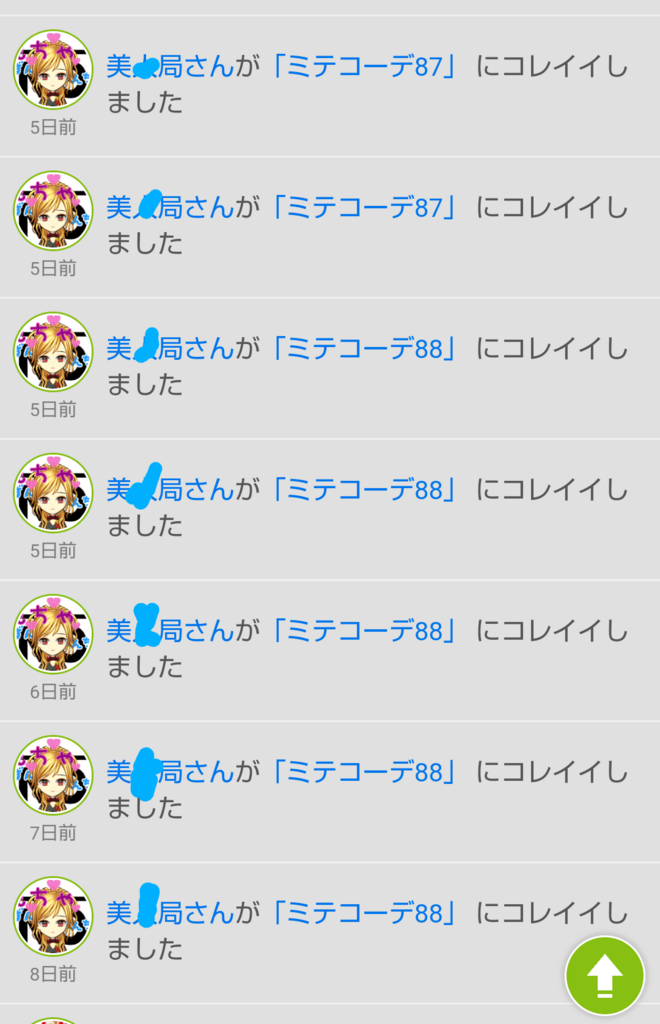Screen dimensions: 660x1024
Task: Open the 「ミテコーデ88」 link in the 6日前 notification
Action: (371, 631)
